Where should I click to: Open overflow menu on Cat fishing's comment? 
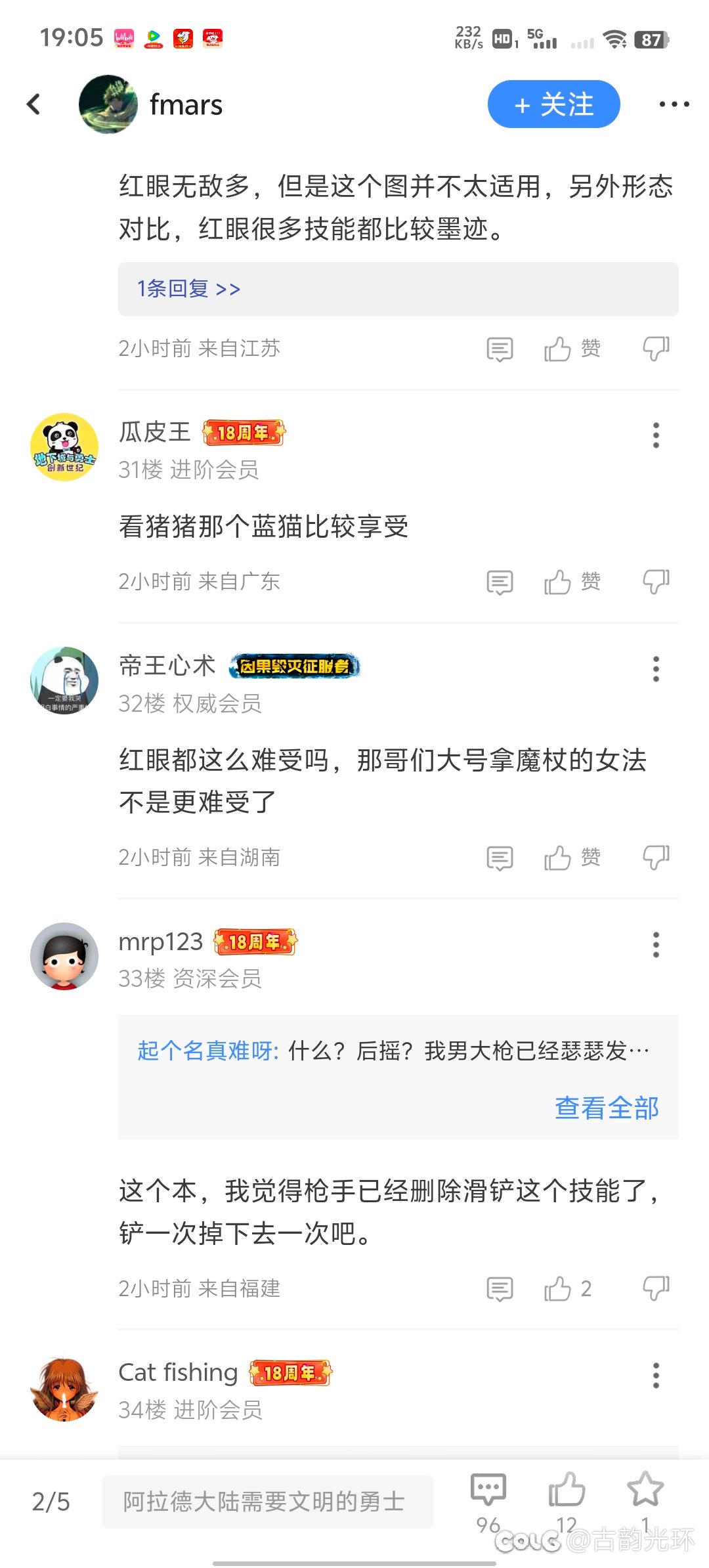coord(655,1376)
